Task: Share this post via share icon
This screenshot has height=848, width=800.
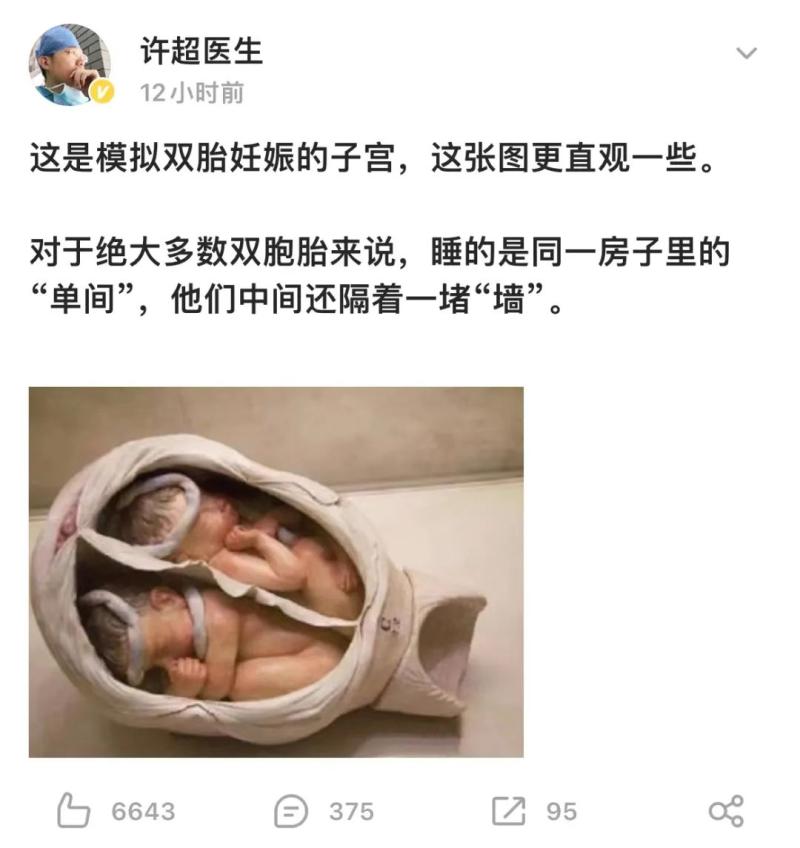Action: (x=726, y=811)
